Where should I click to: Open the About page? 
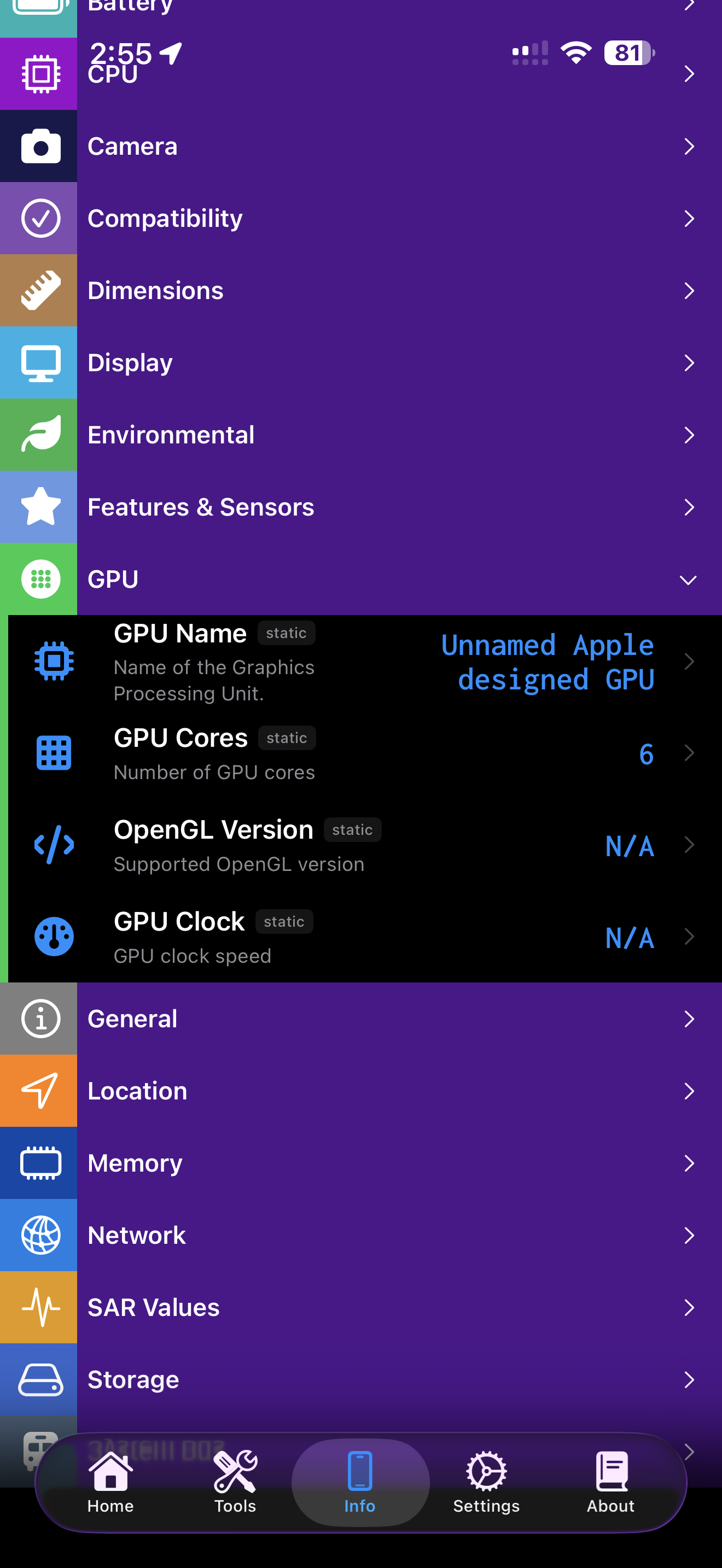(x=610, y=1483)
